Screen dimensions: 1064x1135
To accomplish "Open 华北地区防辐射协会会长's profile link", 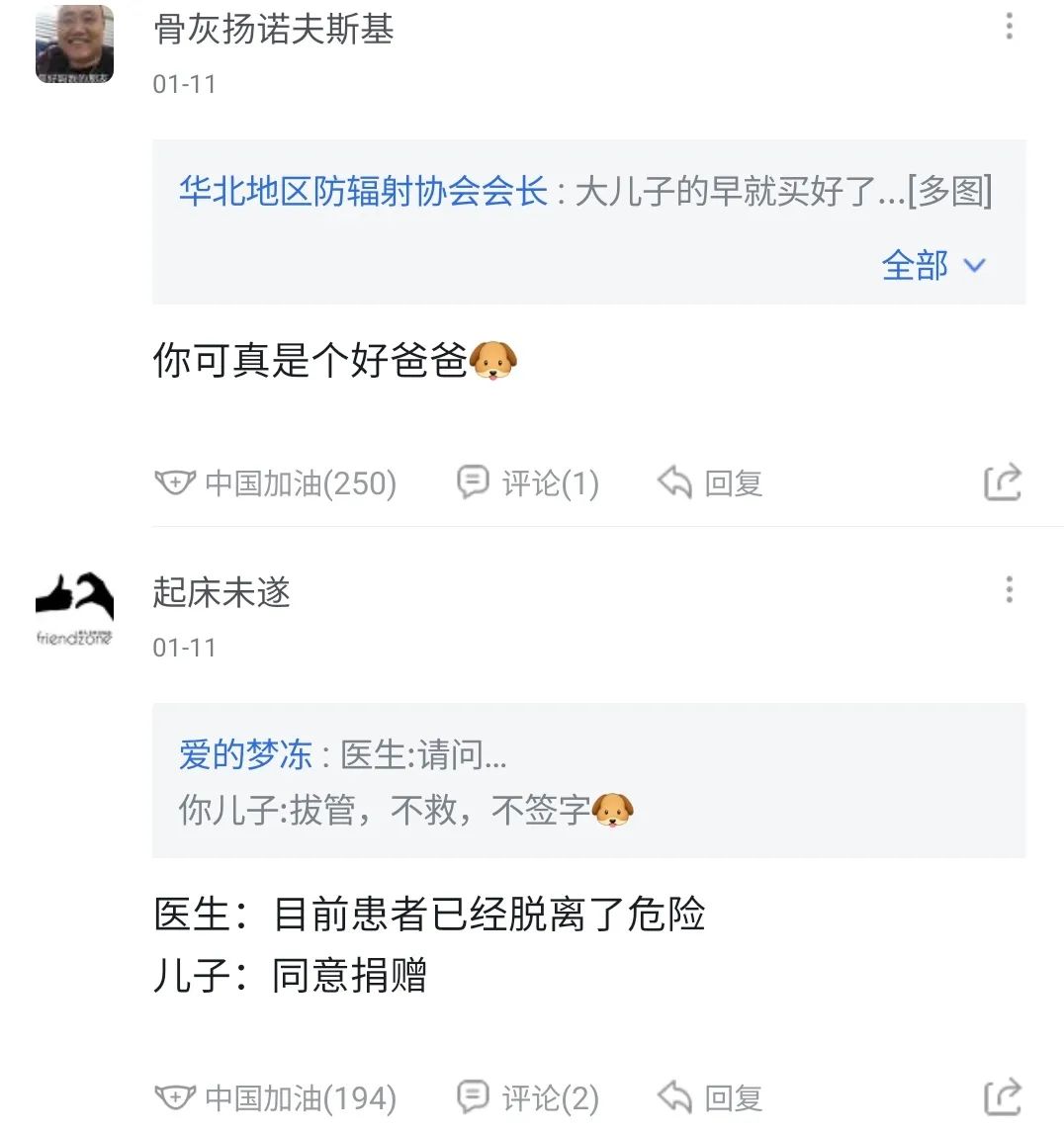I will click(363, 191).
